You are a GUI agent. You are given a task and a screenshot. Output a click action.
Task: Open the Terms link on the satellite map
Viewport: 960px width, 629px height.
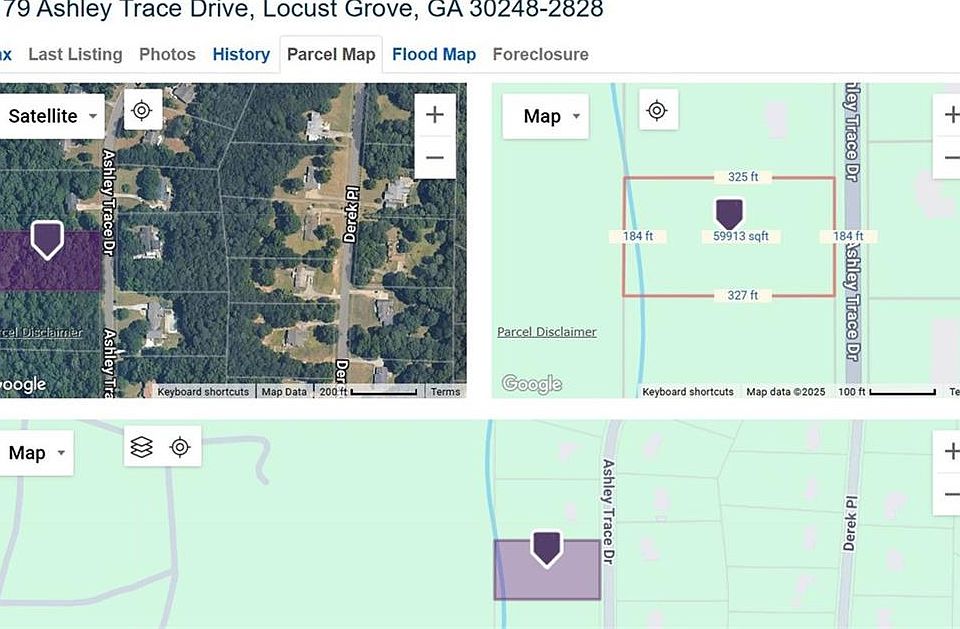tap(445, 392)
